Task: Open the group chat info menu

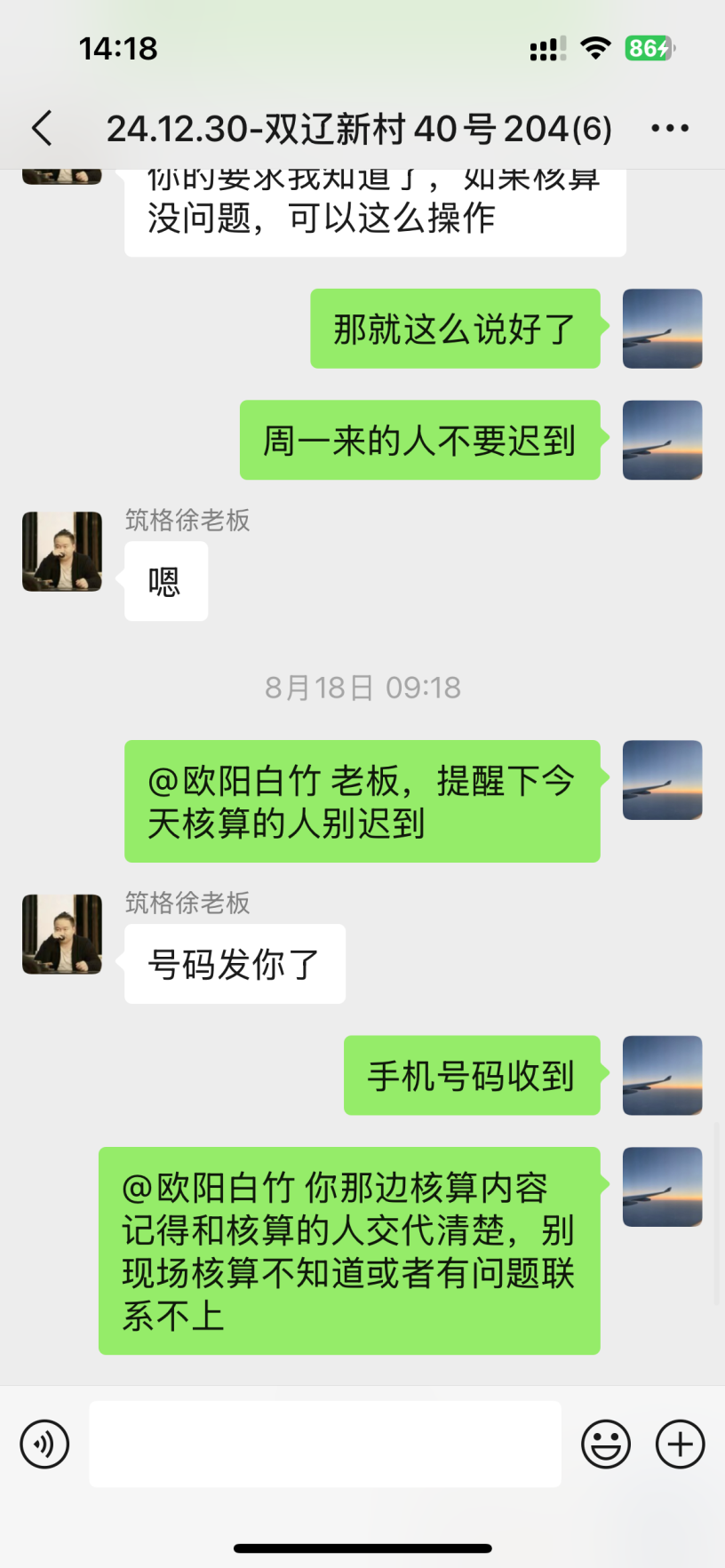Action: [x=669, y=129]
